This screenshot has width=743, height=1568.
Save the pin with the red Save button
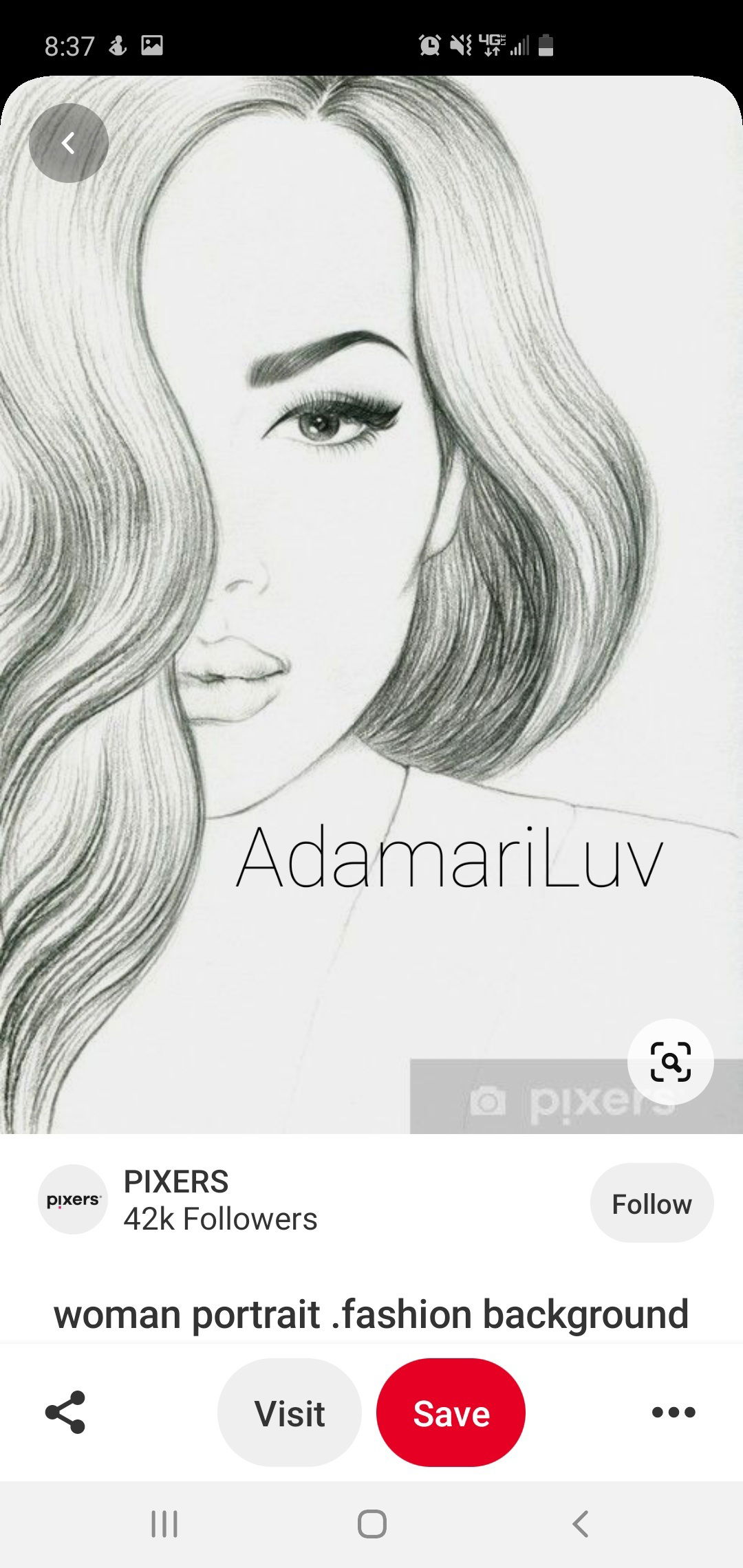click(x=453, y=1413)
